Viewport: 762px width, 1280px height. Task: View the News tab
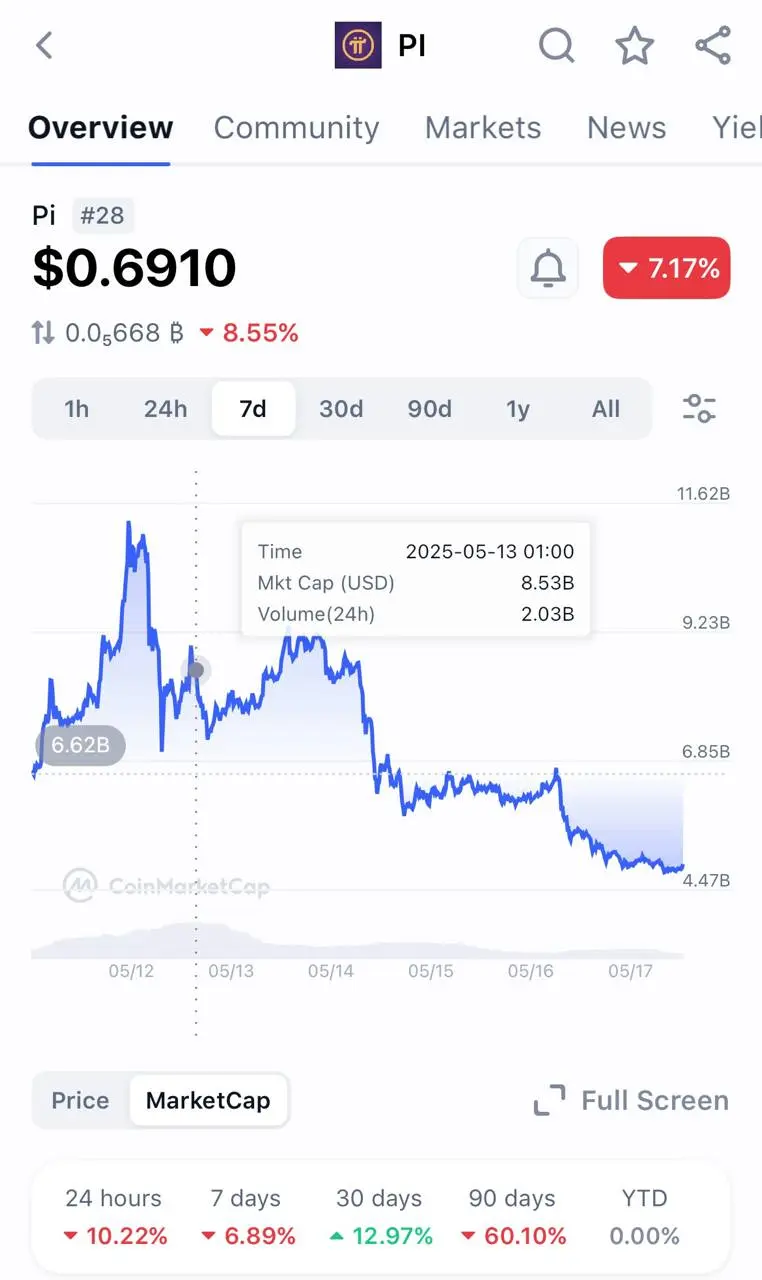[626, 128]
